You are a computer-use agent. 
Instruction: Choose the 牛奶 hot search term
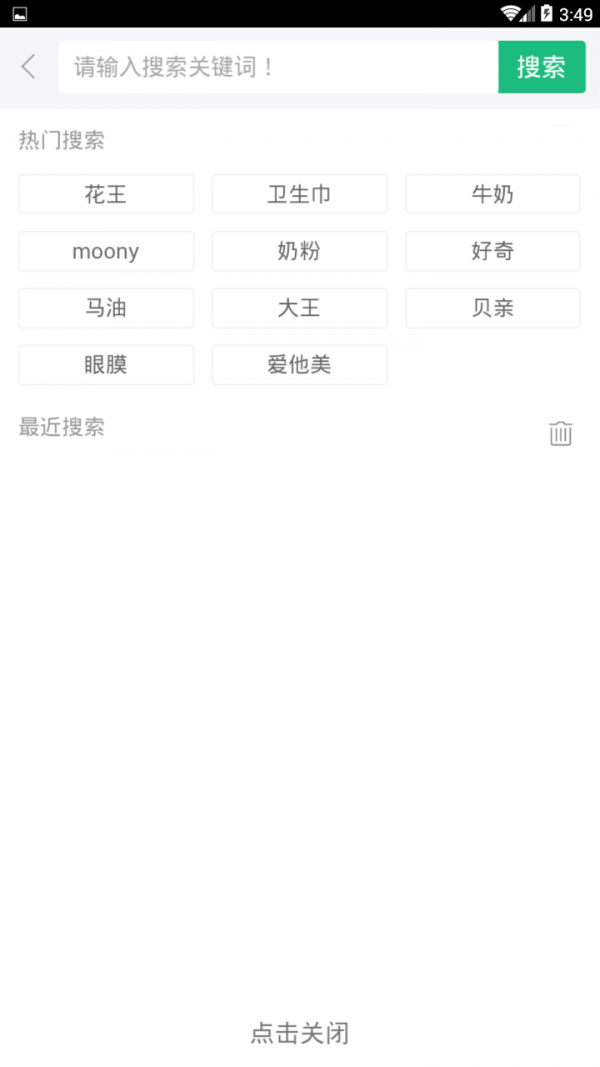point(492,194)
